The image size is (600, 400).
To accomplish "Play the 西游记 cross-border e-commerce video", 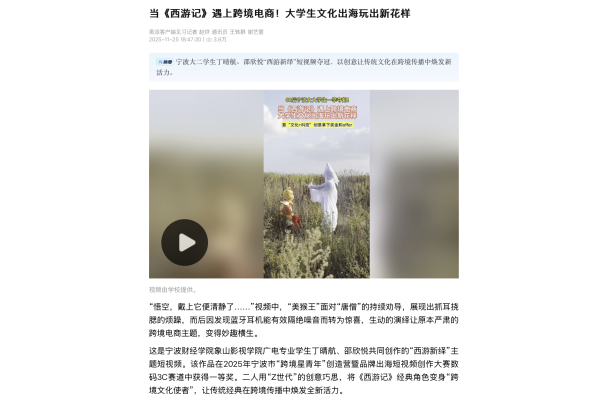I will pos(185,242).
